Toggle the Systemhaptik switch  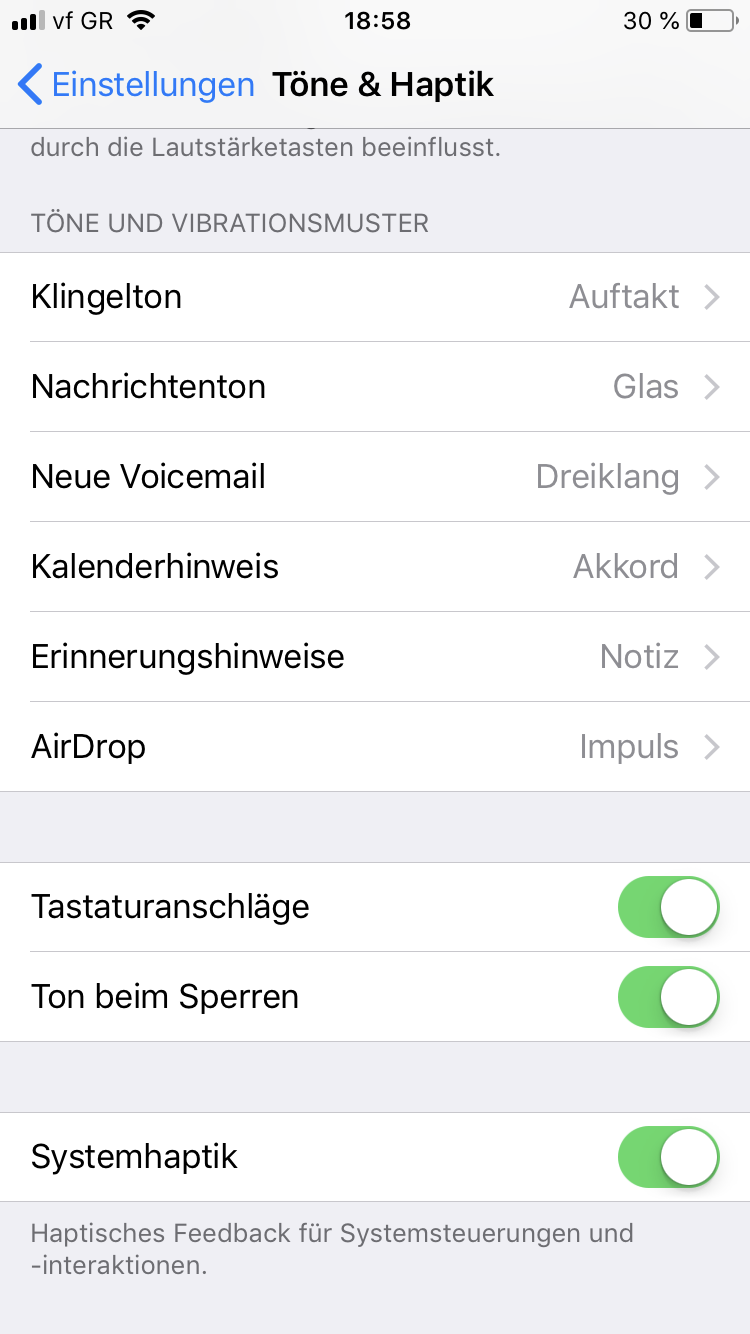[x=668, y=1157]
